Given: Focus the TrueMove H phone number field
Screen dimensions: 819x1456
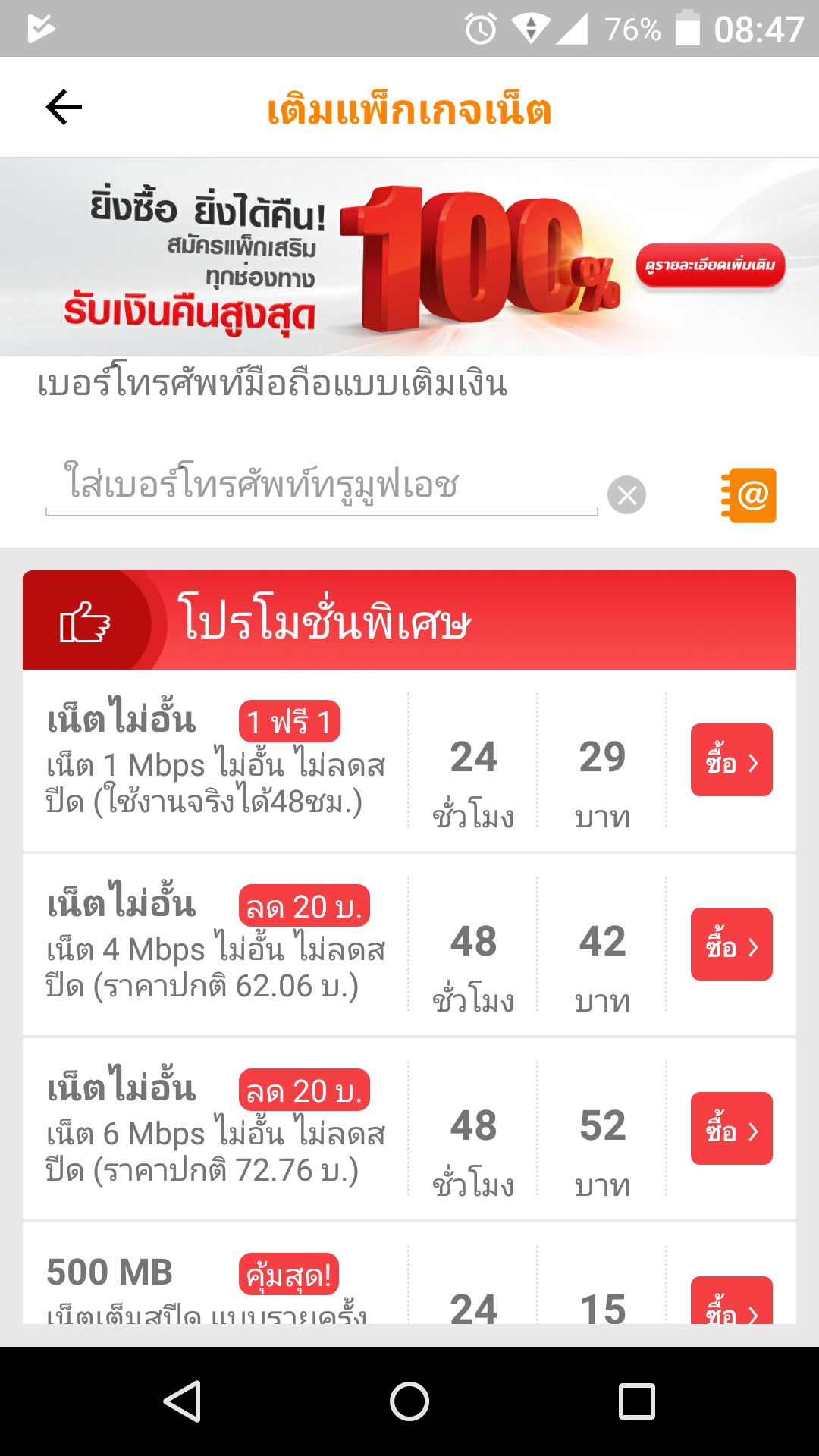Looking at the screenshot, I should (x=322, y=485).
